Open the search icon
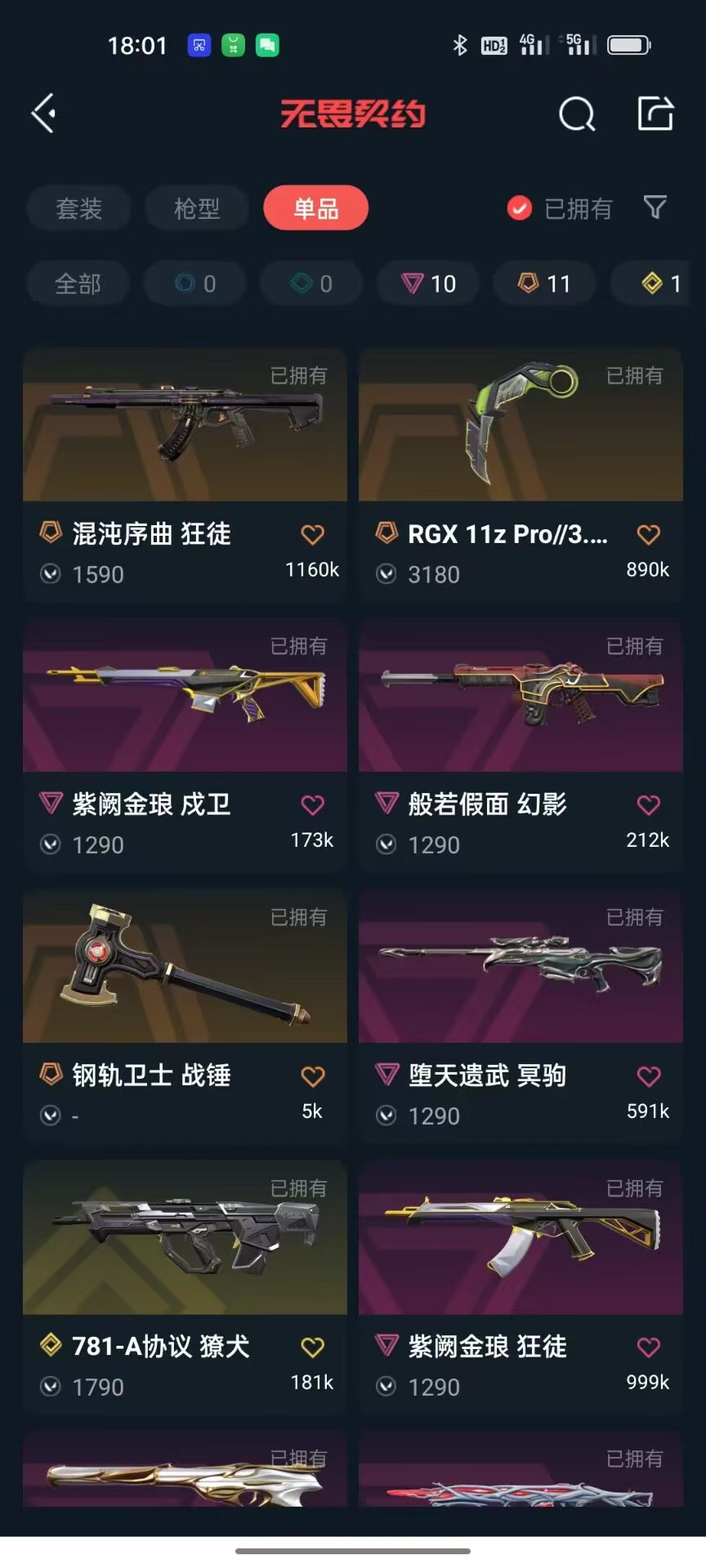 pos(577,114)
